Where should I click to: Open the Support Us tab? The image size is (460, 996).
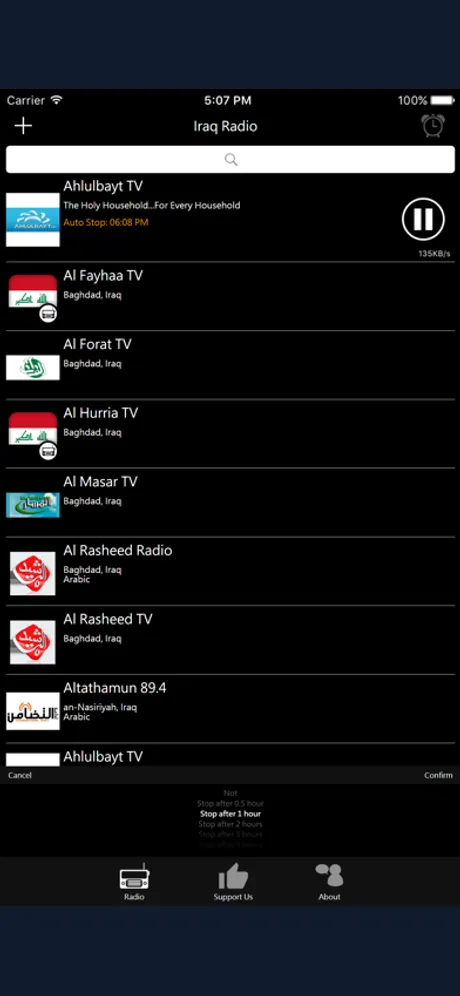(x=233, y=882)
